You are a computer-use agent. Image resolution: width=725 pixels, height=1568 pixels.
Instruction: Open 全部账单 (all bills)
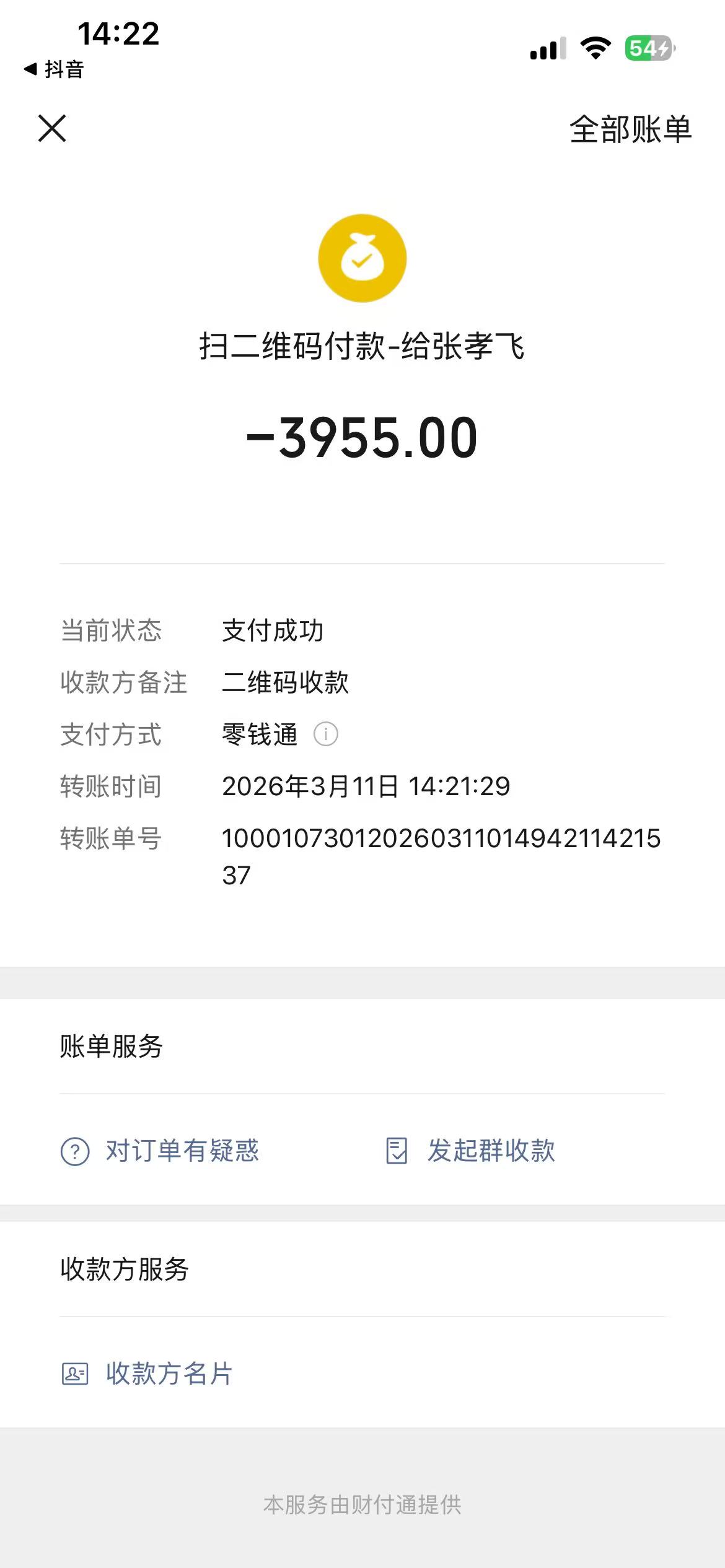click(630, 130)
